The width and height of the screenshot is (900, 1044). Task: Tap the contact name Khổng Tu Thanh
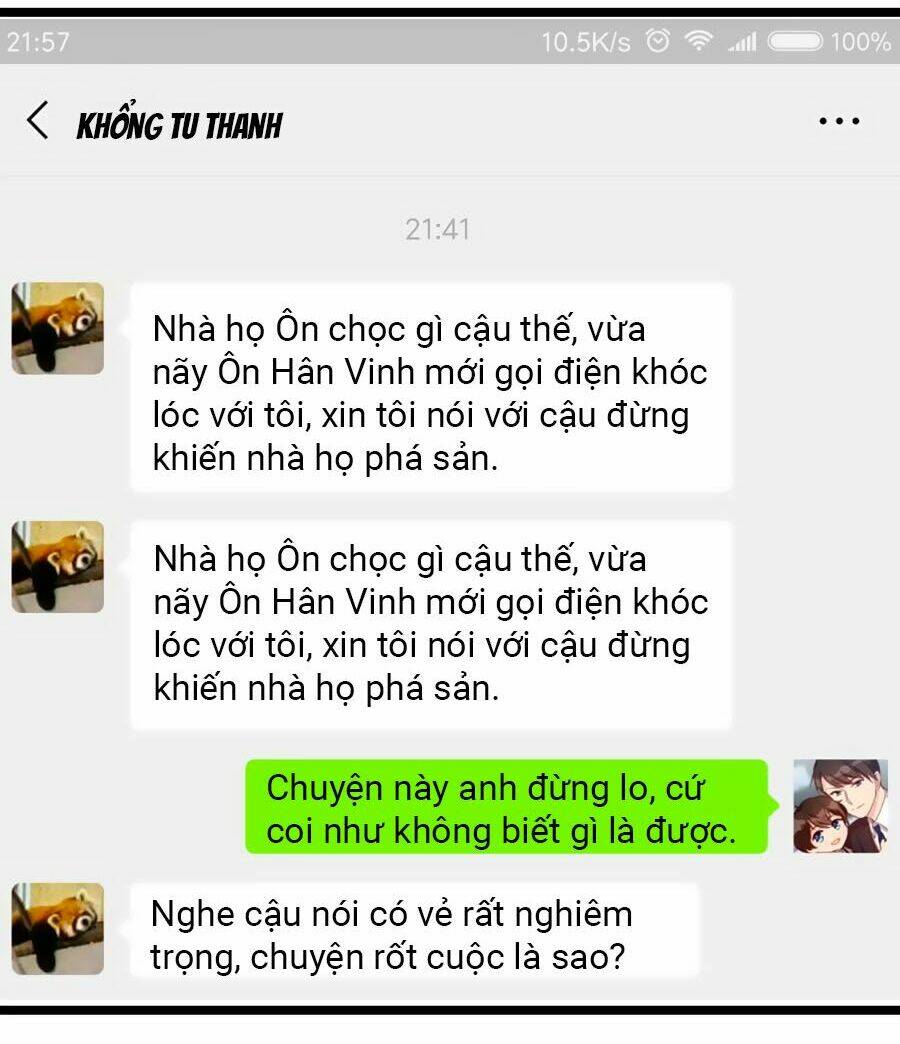[180, 124]
